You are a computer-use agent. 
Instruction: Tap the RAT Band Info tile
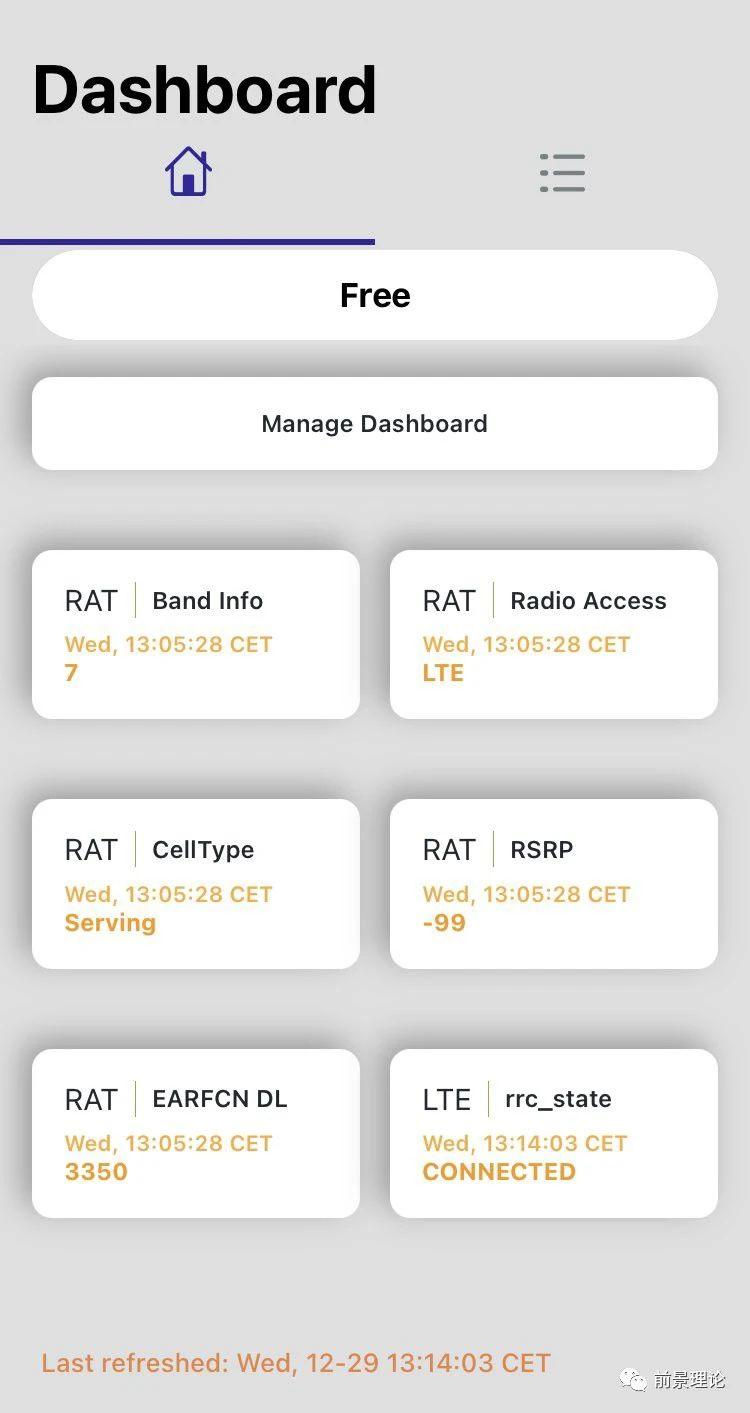point(196,634)
